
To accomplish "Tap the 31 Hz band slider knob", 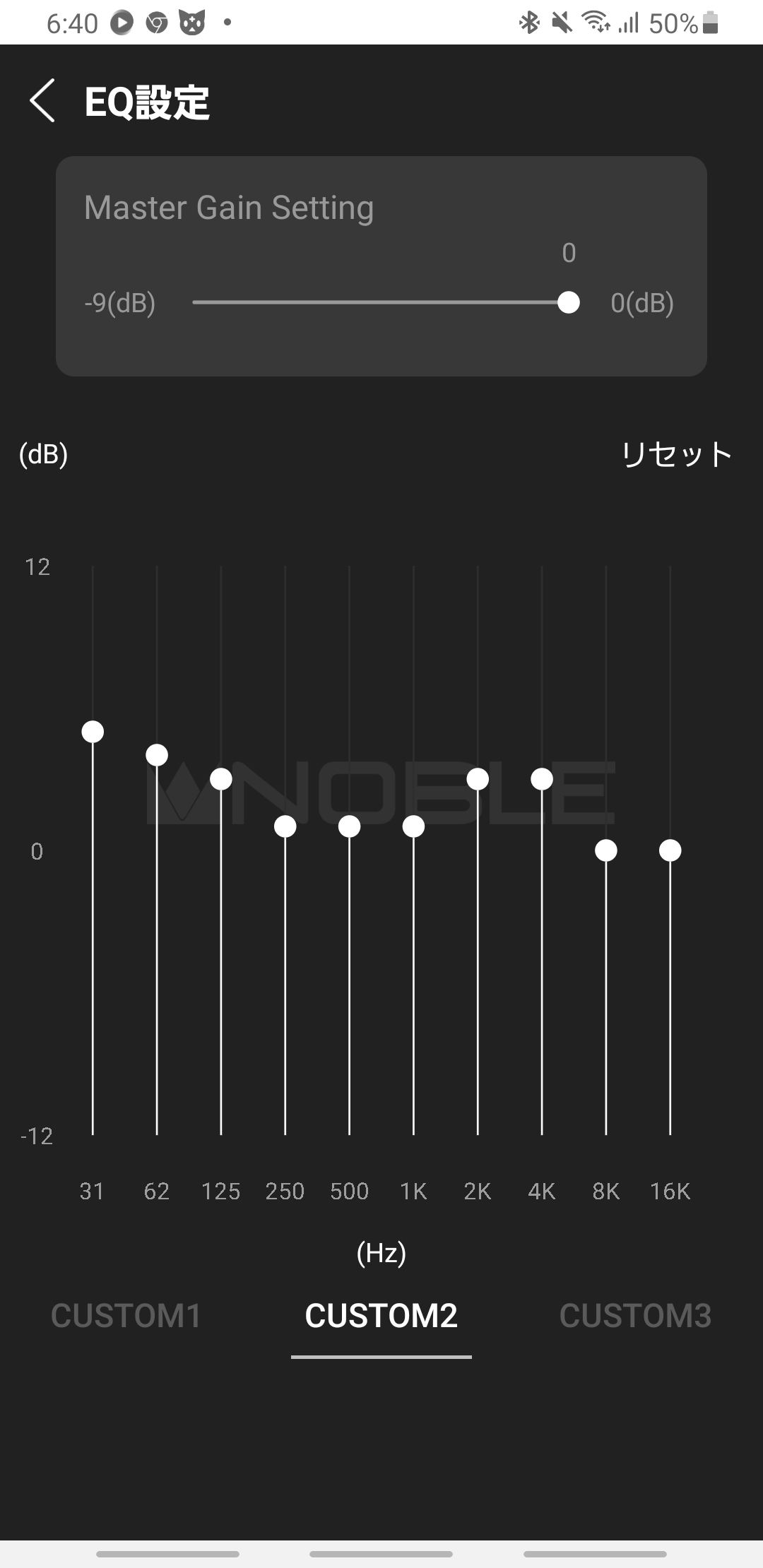I will pos(93,732).
